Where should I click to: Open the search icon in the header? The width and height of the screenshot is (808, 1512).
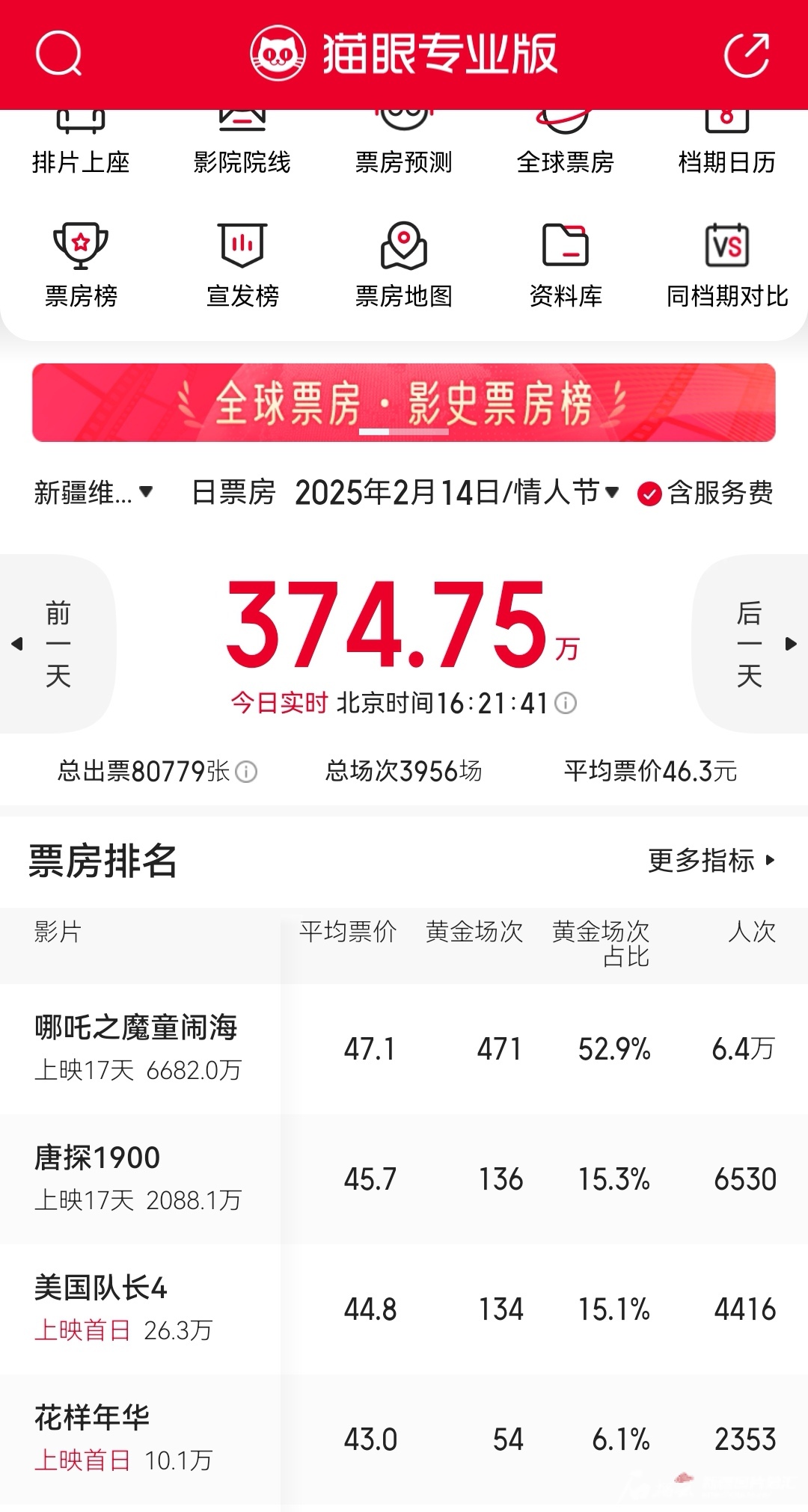click(58, 54)
